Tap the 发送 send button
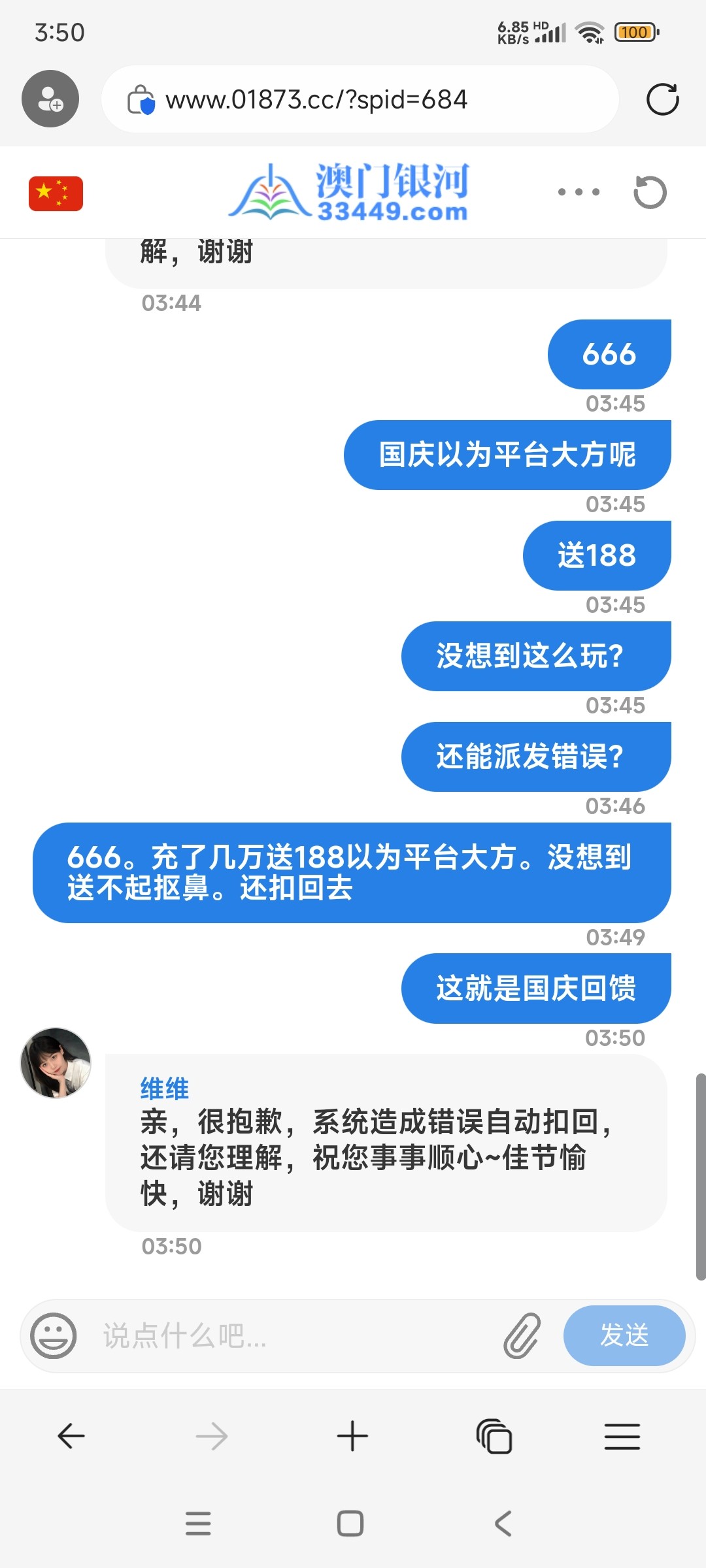The image size is (706, 1568). pos(624,1335)
